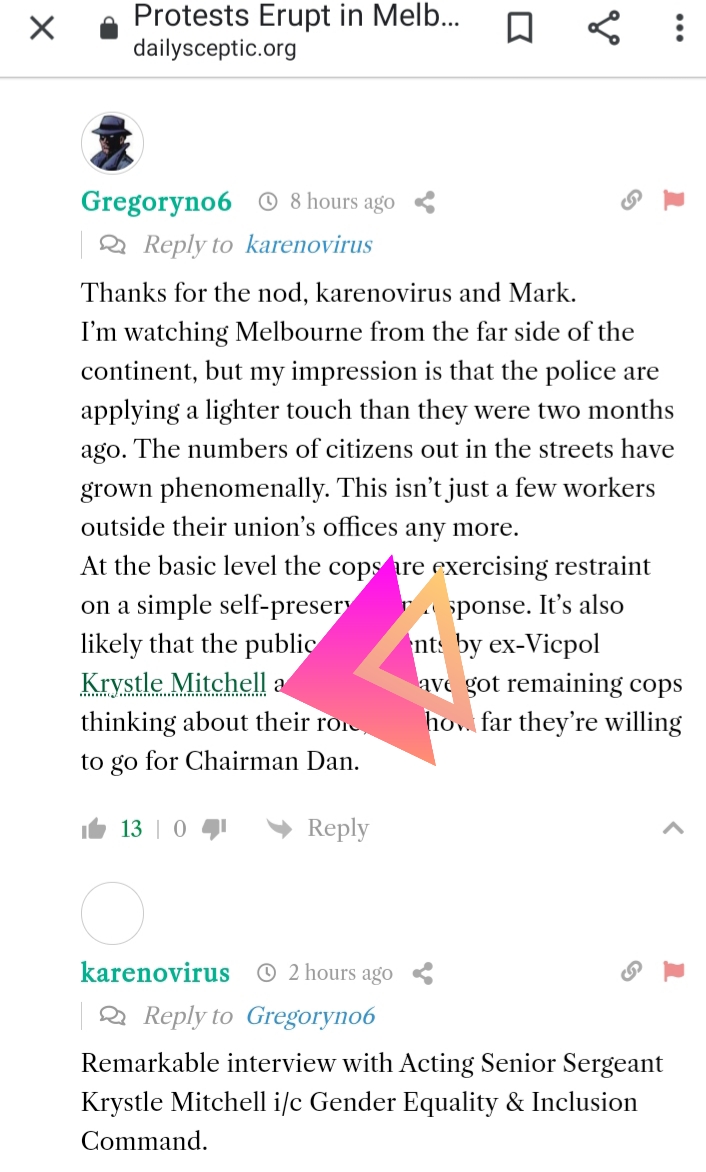Screen dimensions: 706x1172
Task: Open the three-dot overflow menu
Action: click(679, 29)
